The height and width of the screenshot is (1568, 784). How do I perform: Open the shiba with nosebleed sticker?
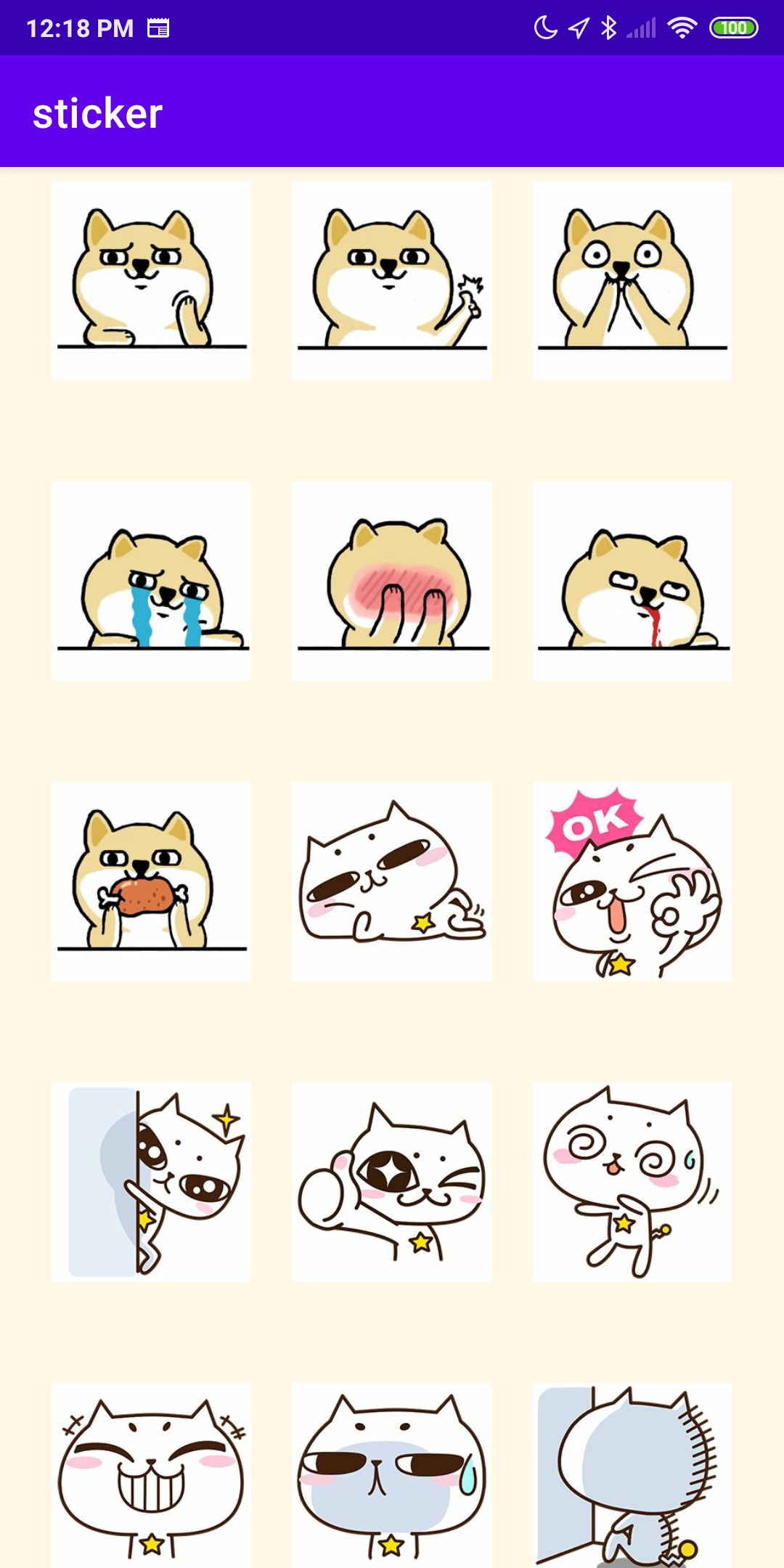pos(633,581)
